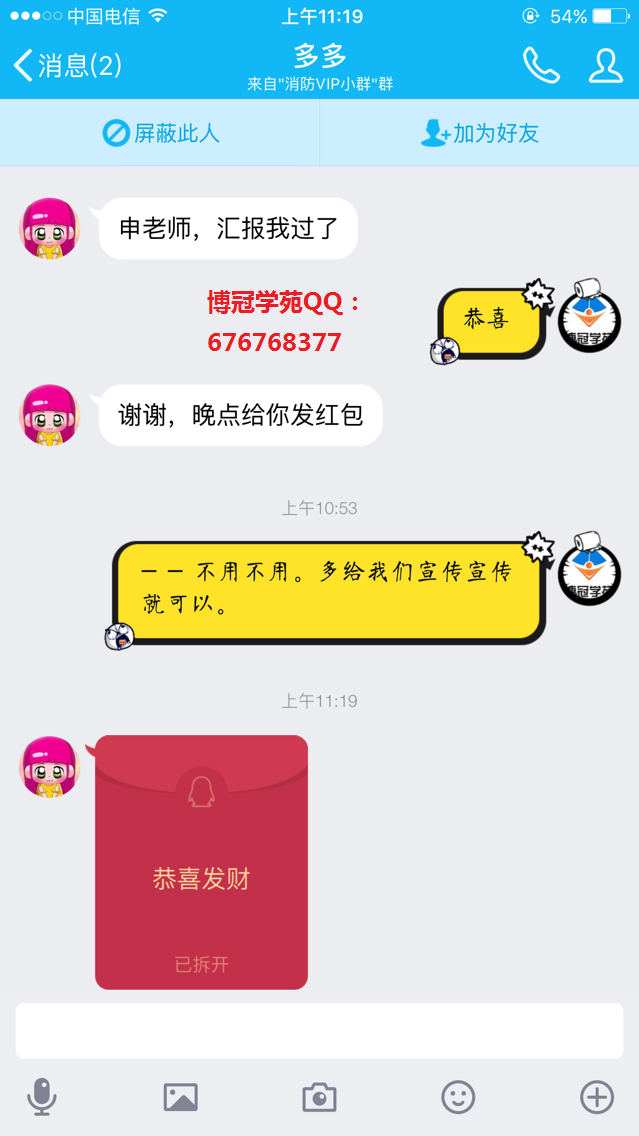The width and height of the screenshot is (639, 1136).
Task: Expand more options with plus icon
Action: [597, 1097]
